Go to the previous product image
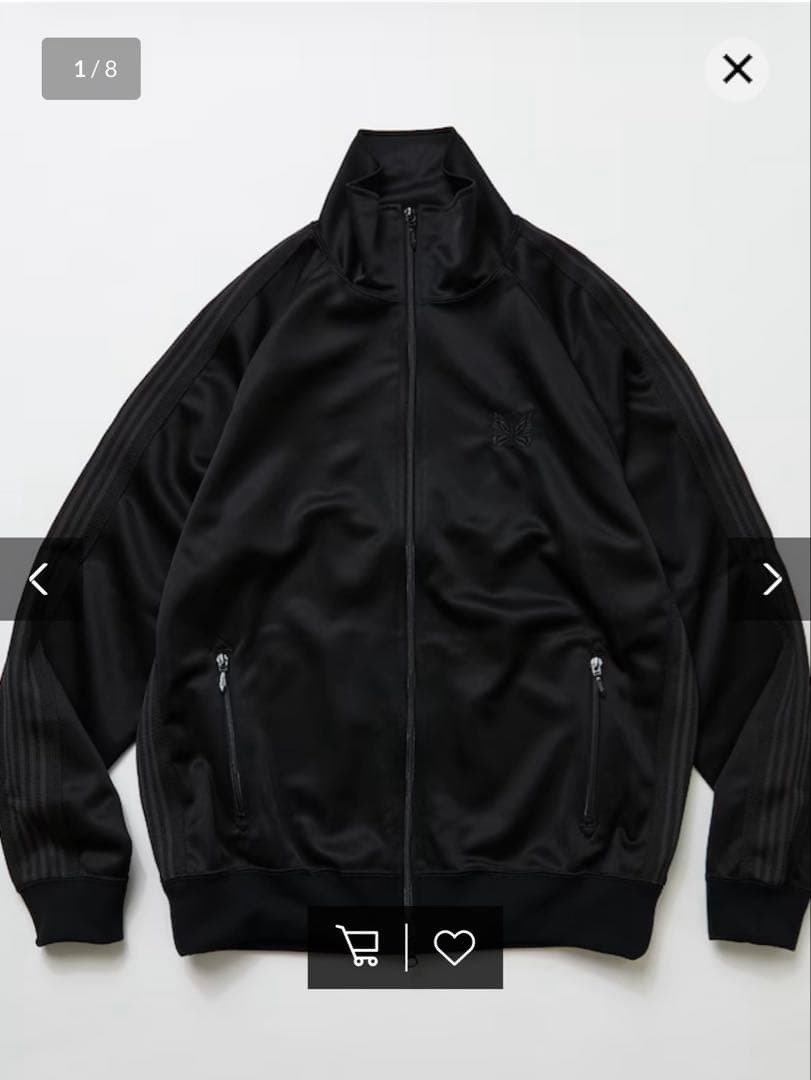The image size is (811, 1080). pos(39,579)
